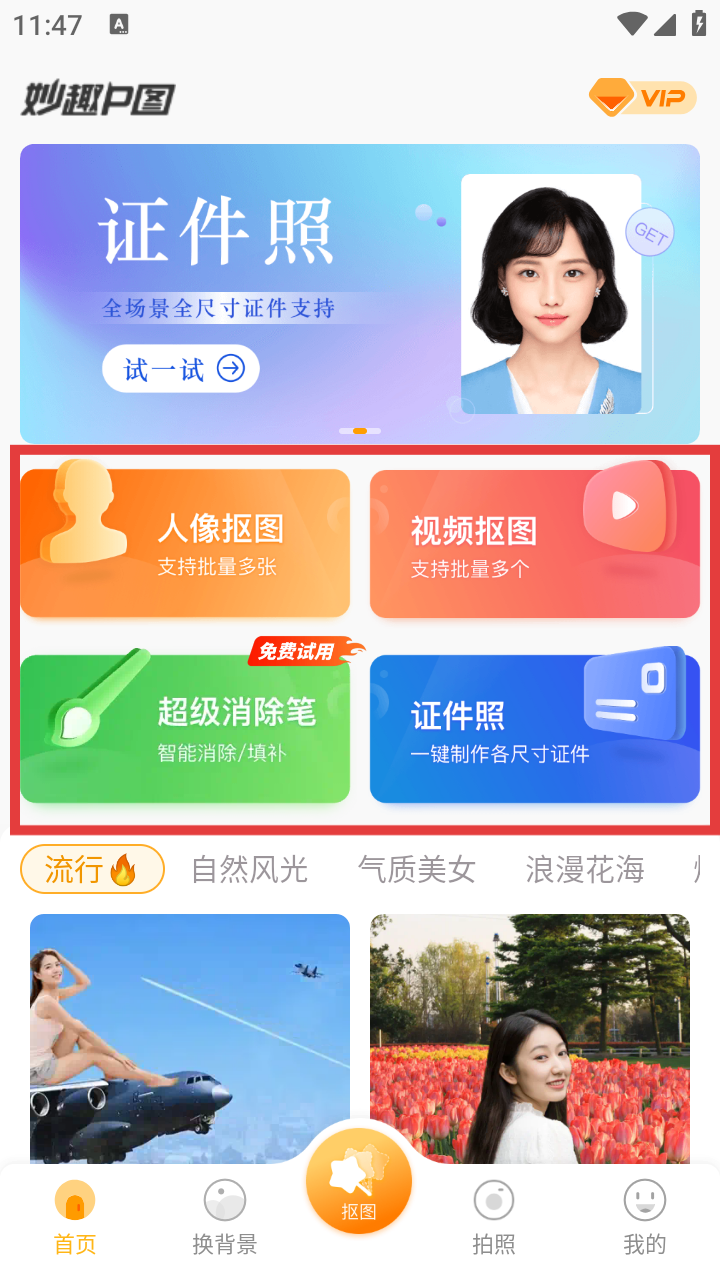Switch to the 浪漫花海 category
Image resolution: width=720 pixels, height=1280 pixels.
[x=585, y=869]
